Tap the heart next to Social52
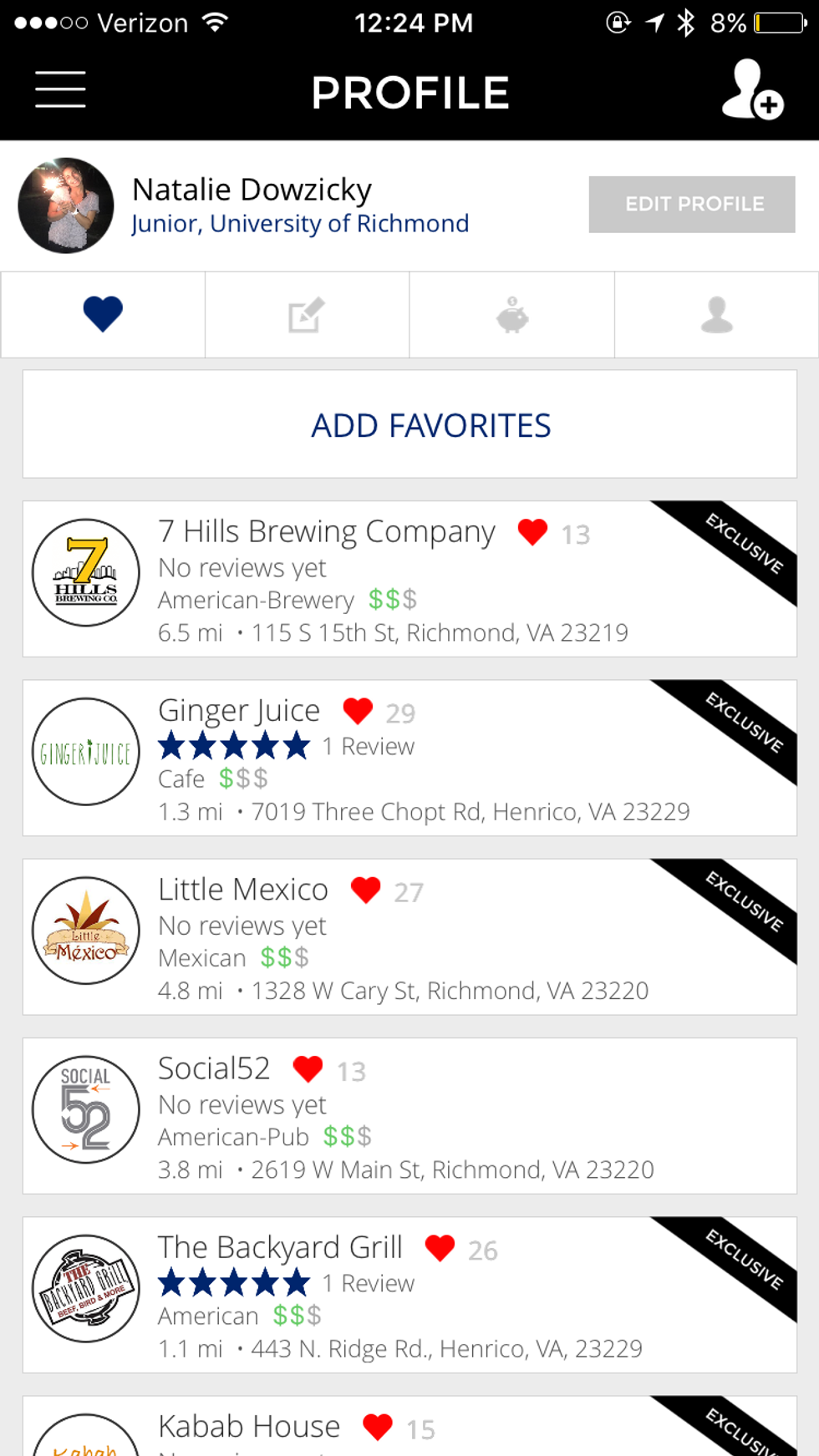 coord(308,1068)
